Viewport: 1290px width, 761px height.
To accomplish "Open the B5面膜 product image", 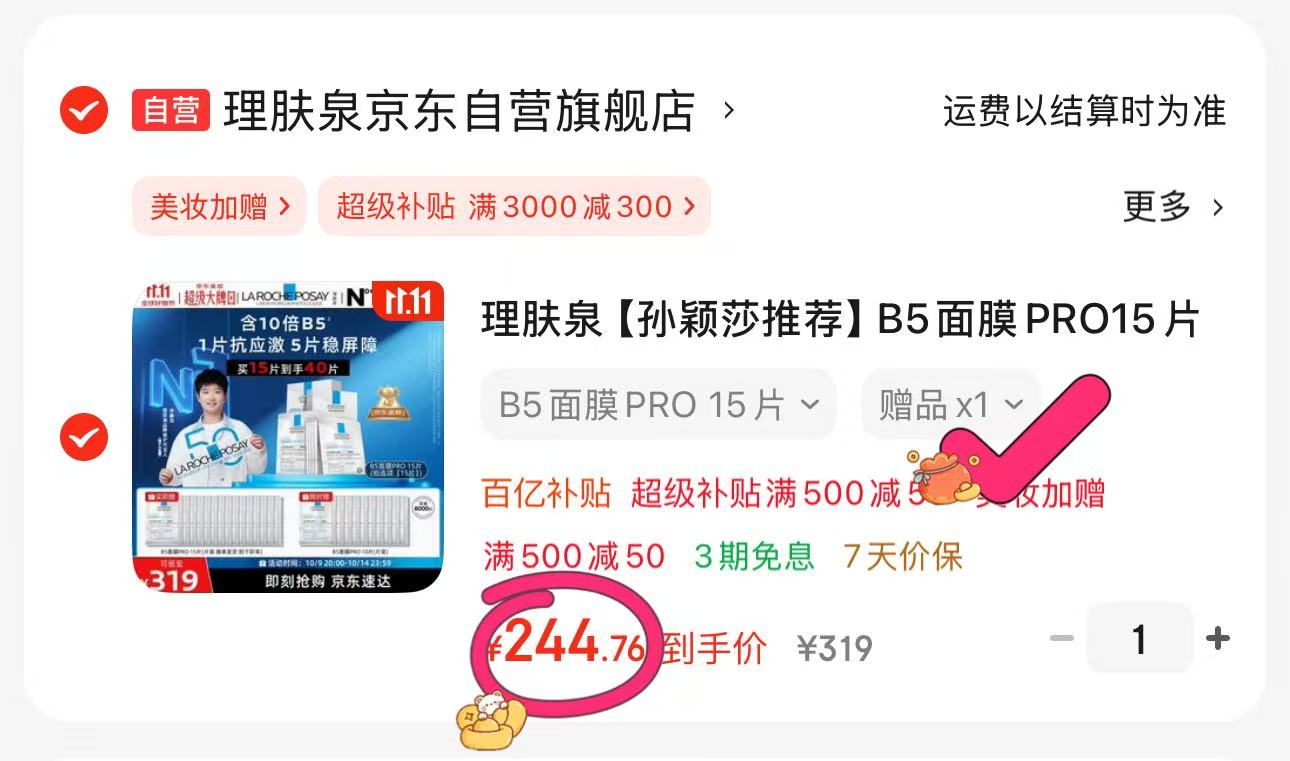I will 288,437.
